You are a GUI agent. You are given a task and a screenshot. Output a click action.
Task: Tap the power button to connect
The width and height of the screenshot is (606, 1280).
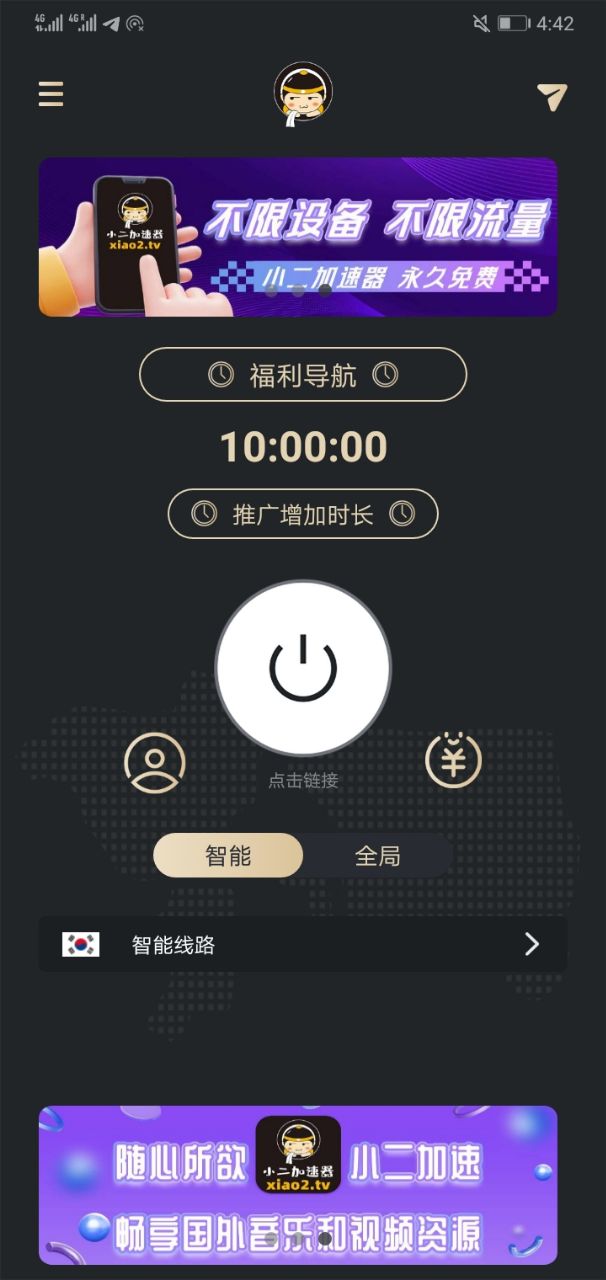click(x=303, y=667)
